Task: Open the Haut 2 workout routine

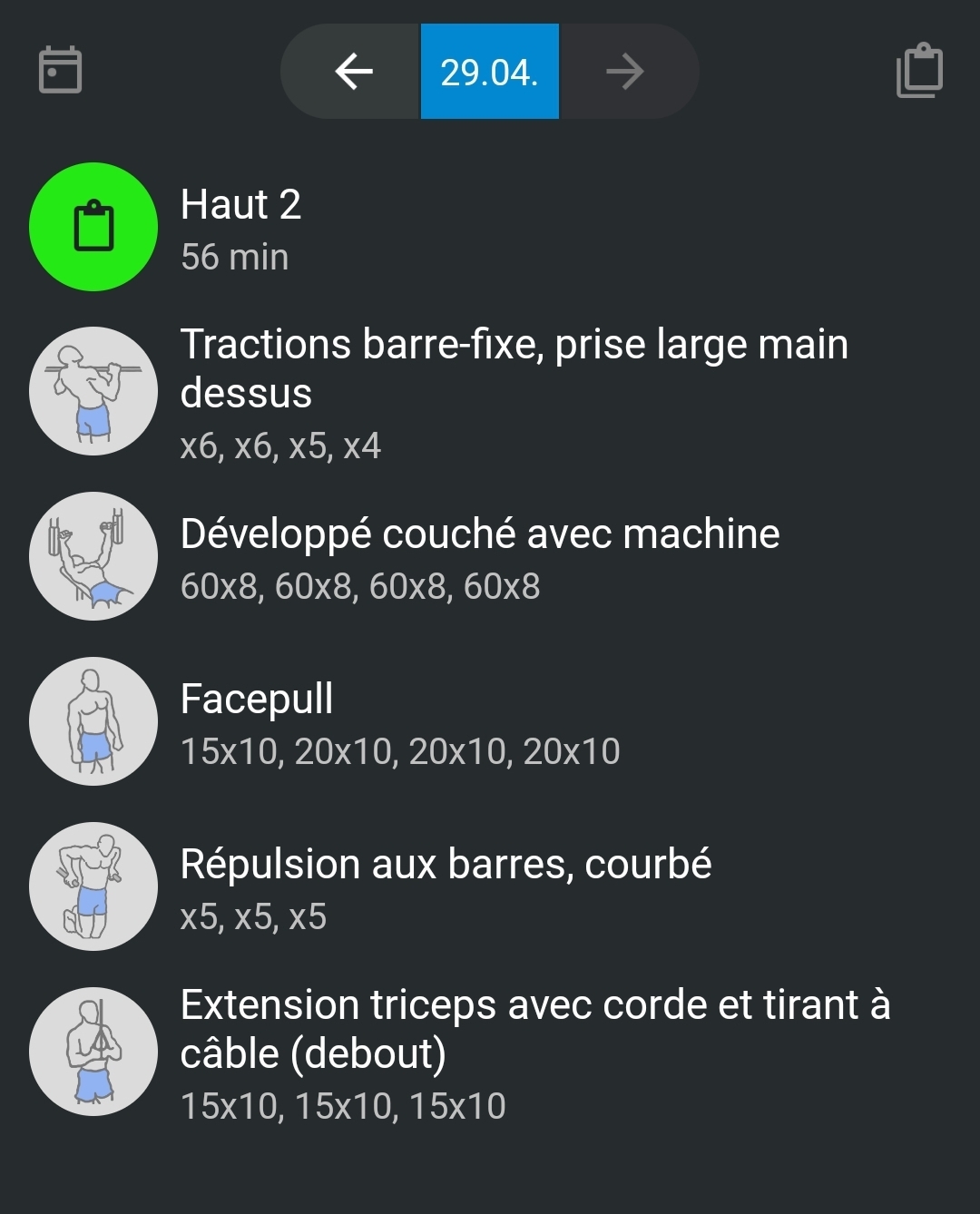Action: [240, 228]
